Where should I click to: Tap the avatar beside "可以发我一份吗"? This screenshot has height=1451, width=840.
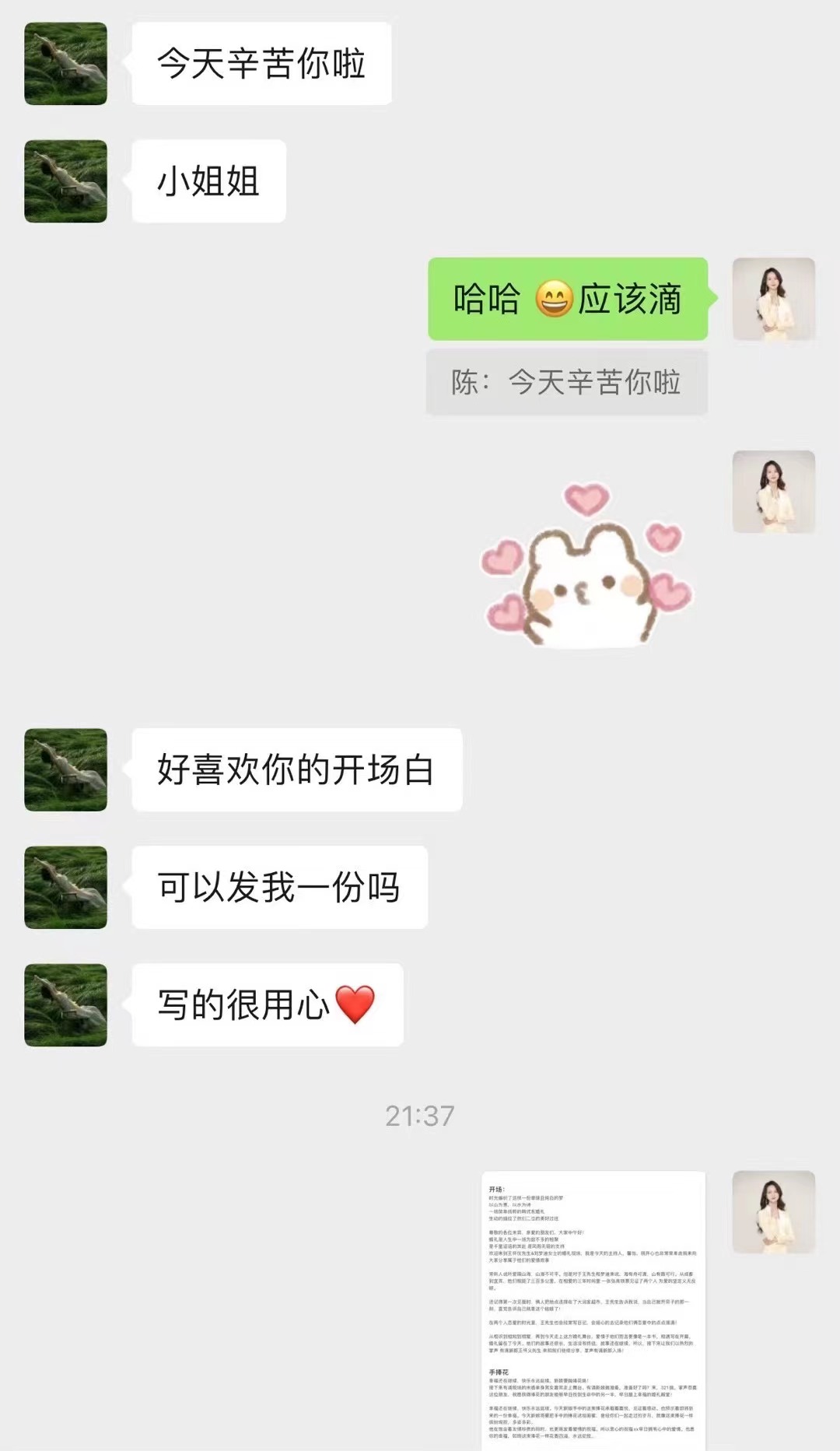pos(66,887)
